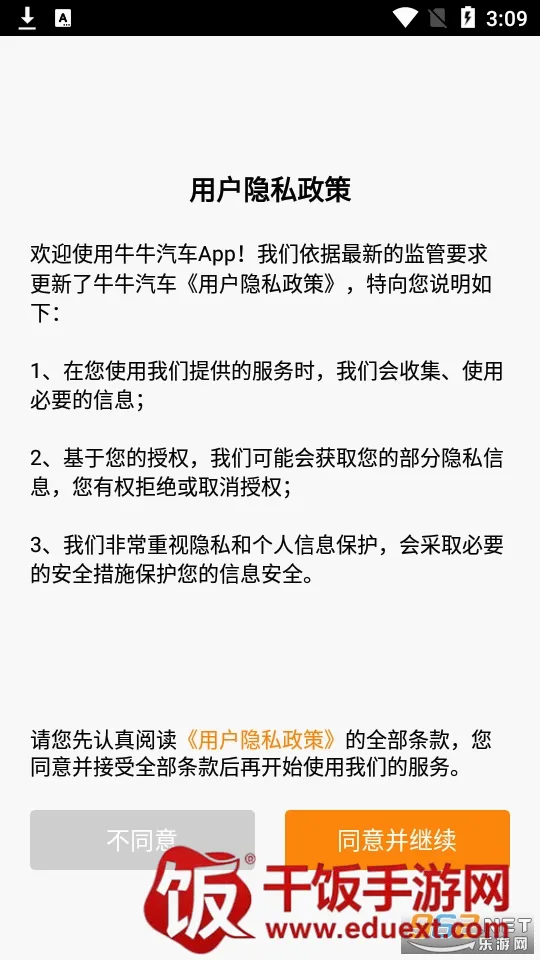Tap the 同意并继续 button
The width and height of the screenshot is (540, 960).
coord(397,839)
